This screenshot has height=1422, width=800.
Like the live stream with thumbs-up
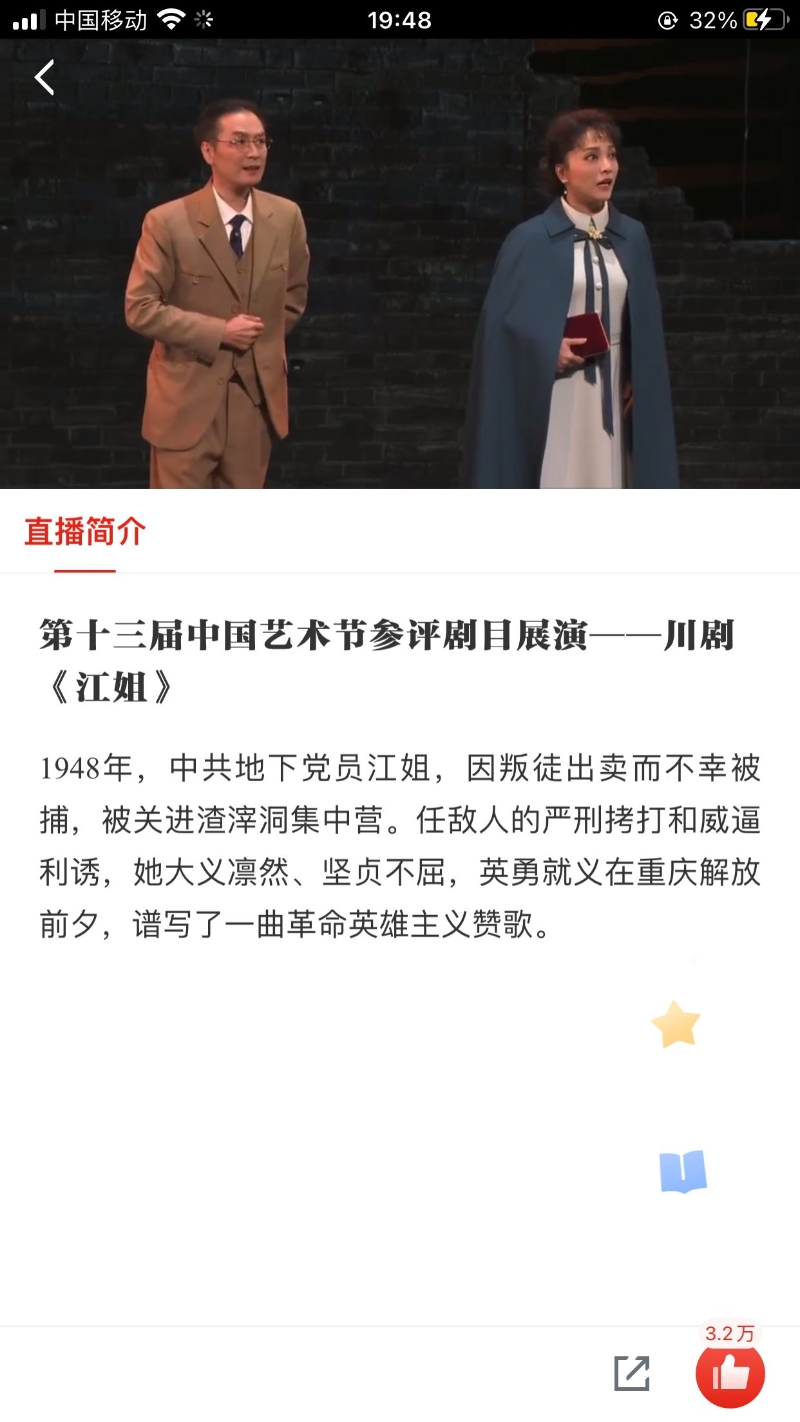[730, 1374]
